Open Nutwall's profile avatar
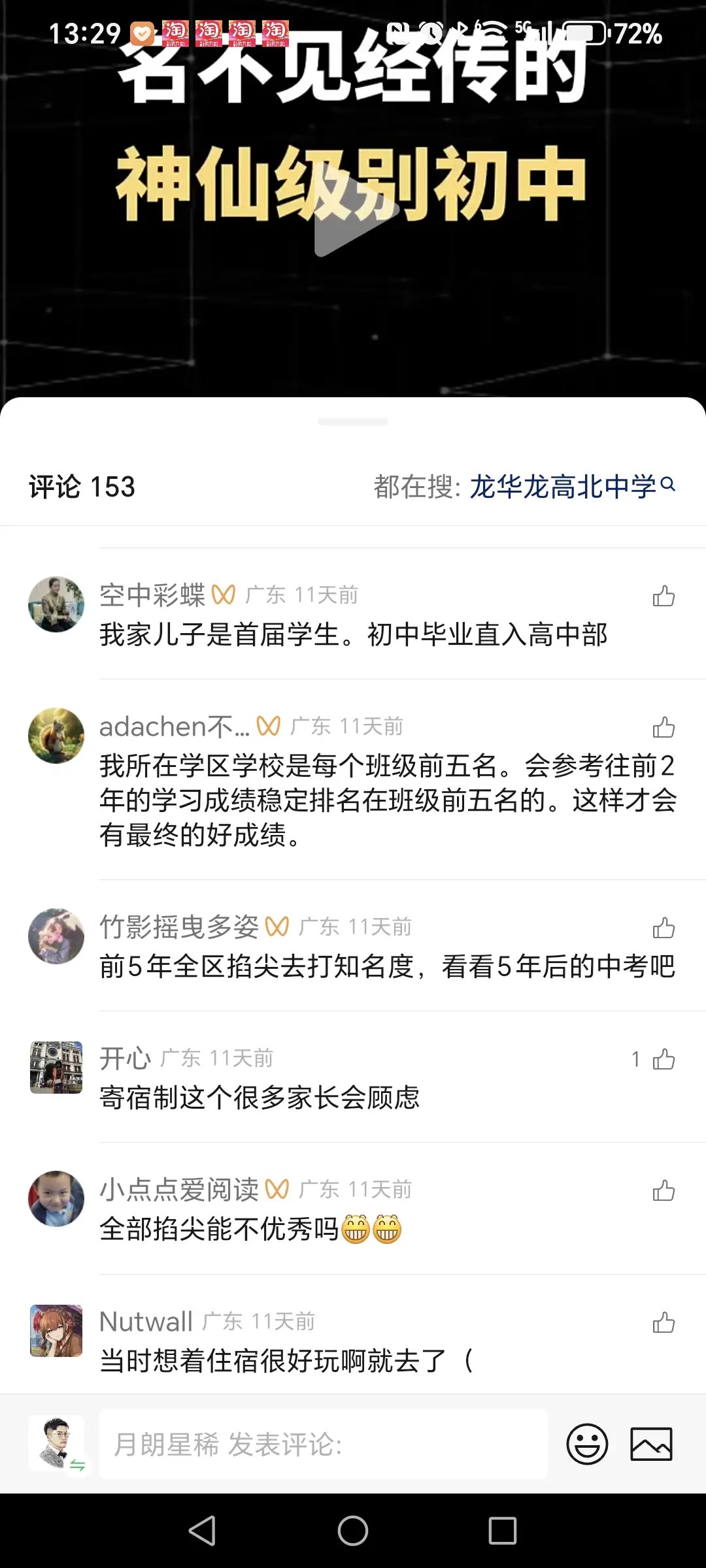 56,1331
